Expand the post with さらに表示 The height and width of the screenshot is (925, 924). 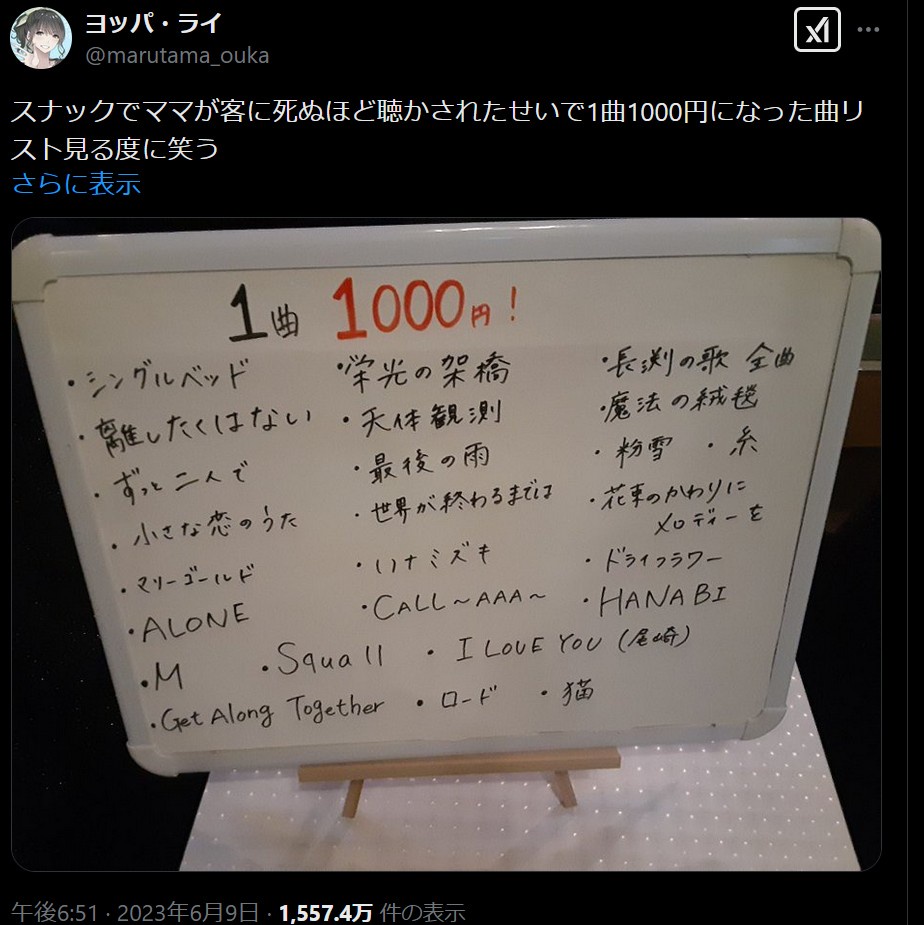point(76,184)
